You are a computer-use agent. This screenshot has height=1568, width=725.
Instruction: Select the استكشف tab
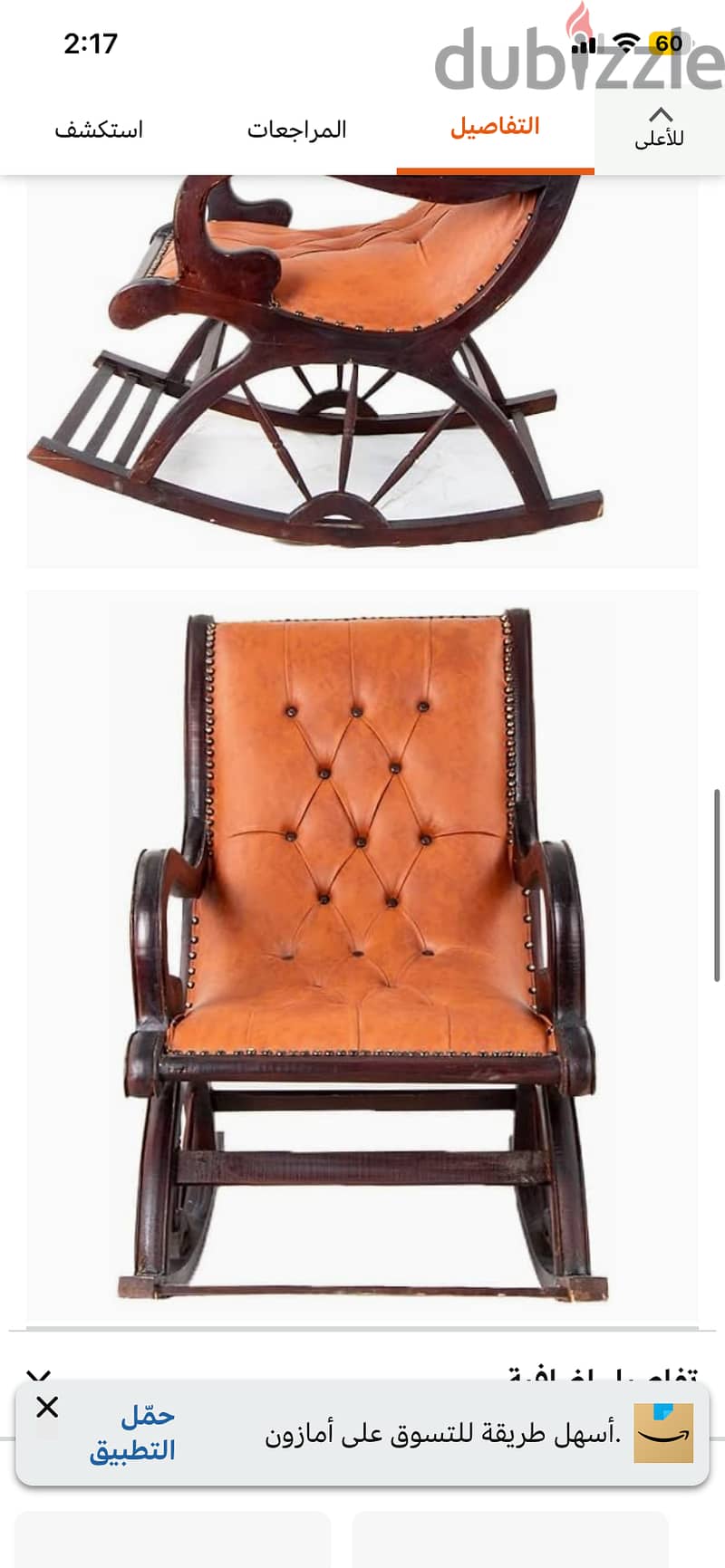[99, 130]
